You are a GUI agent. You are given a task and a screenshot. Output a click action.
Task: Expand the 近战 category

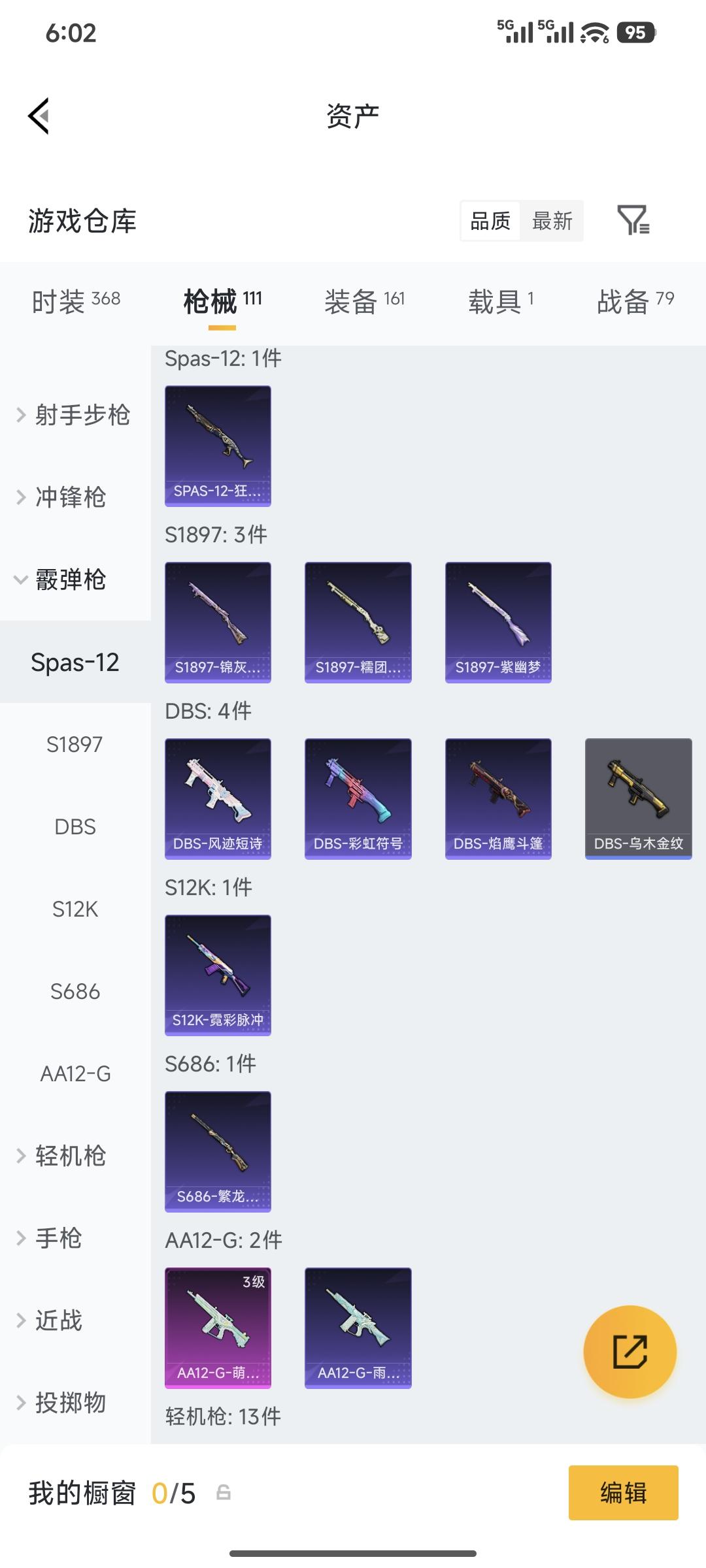[59, 1320]
